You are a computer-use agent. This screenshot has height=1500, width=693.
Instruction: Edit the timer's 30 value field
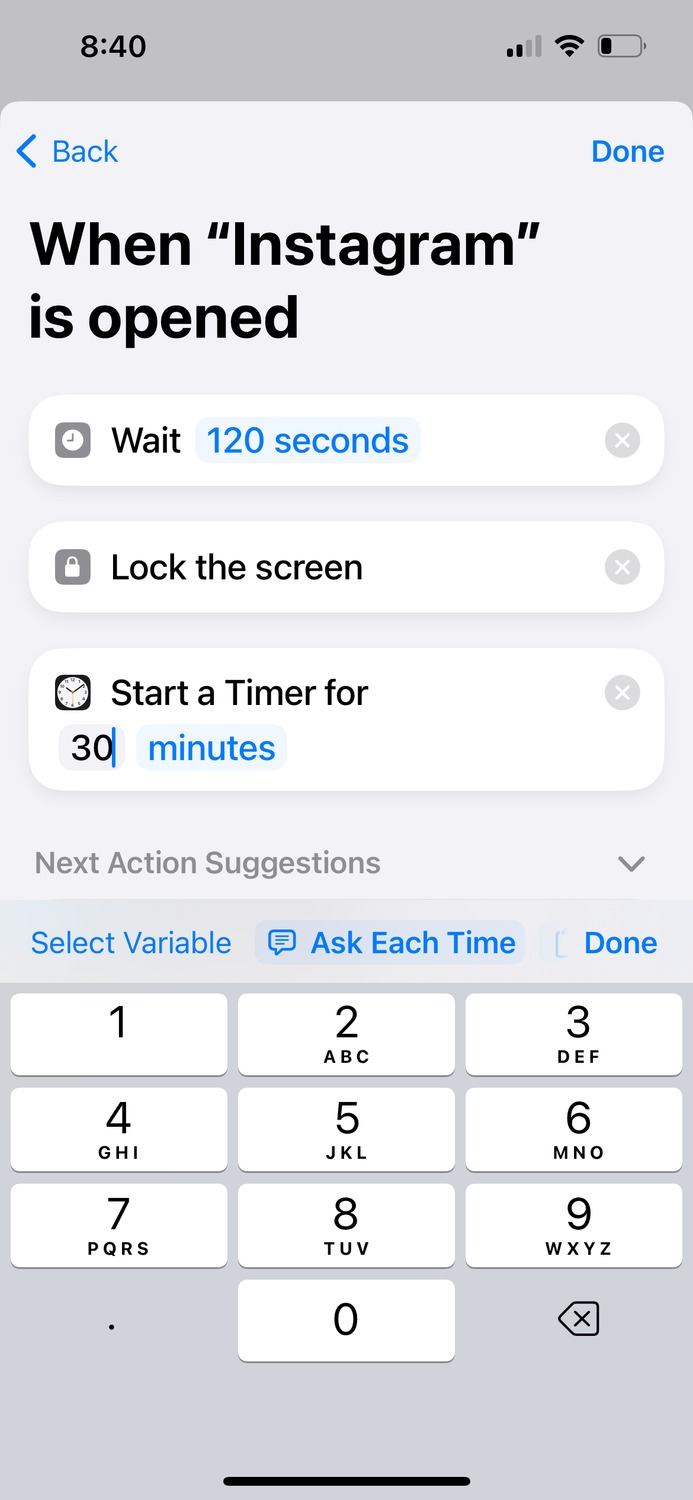coord(92,748)
